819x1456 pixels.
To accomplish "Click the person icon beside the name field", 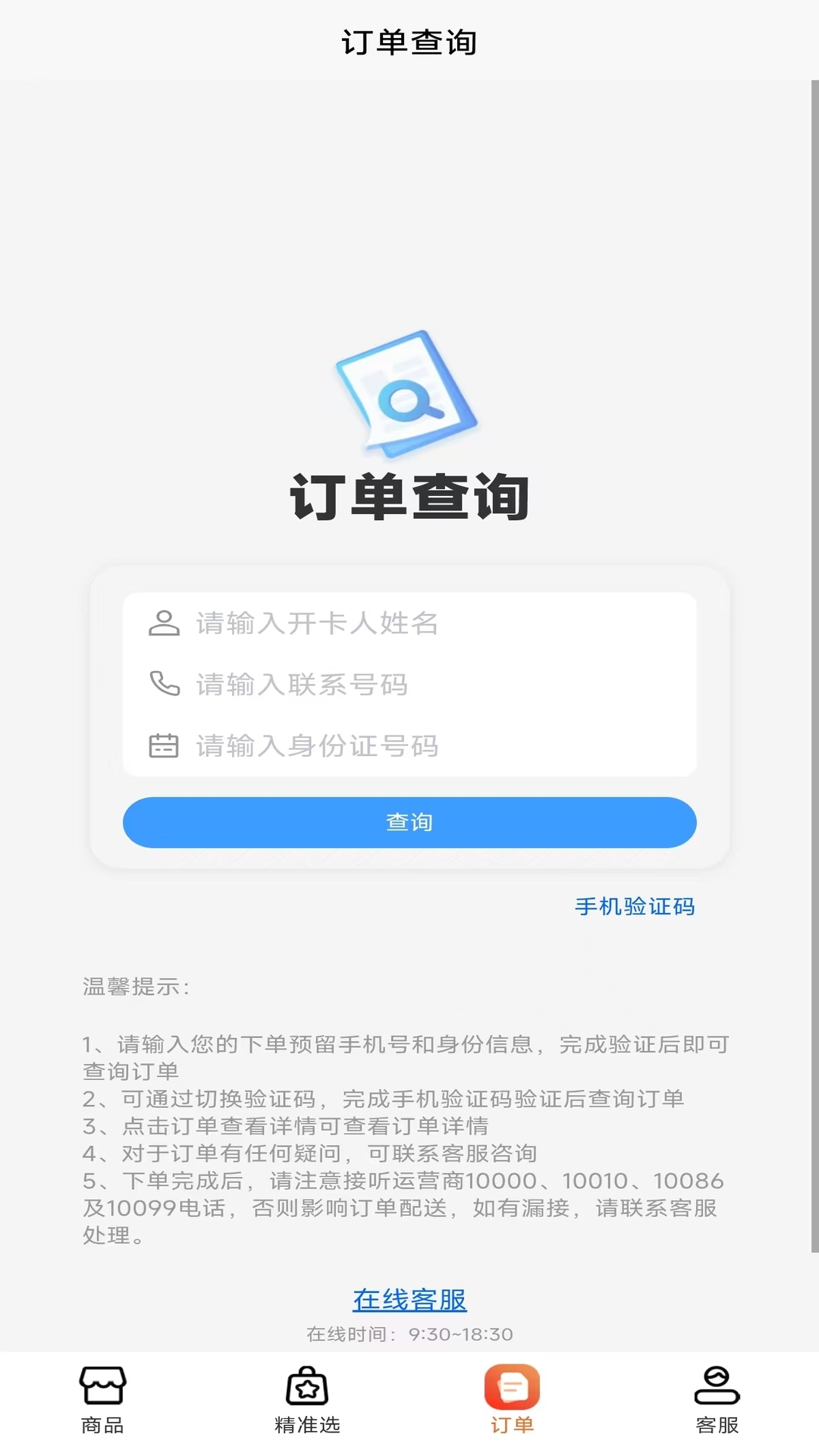I will [164, 623].
